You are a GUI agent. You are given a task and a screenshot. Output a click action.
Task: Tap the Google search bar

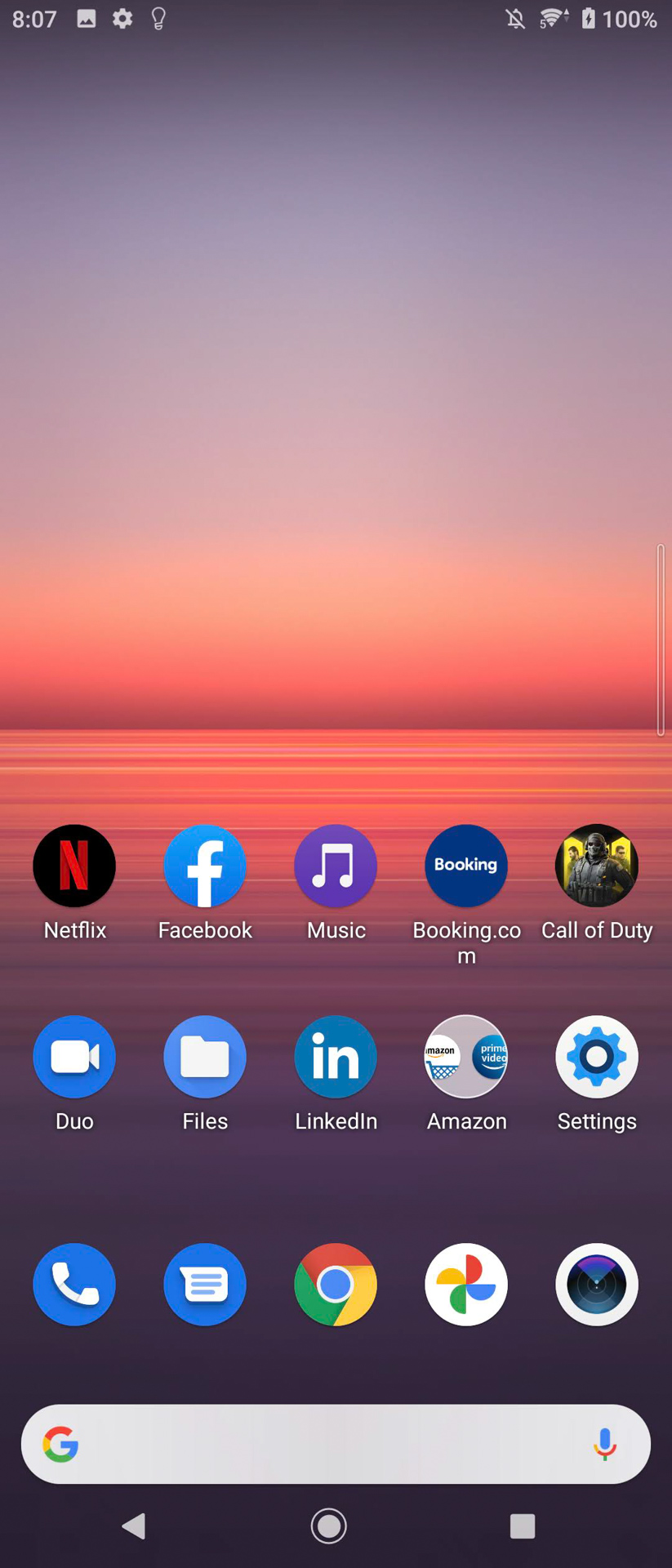[x=327, y=1445]
